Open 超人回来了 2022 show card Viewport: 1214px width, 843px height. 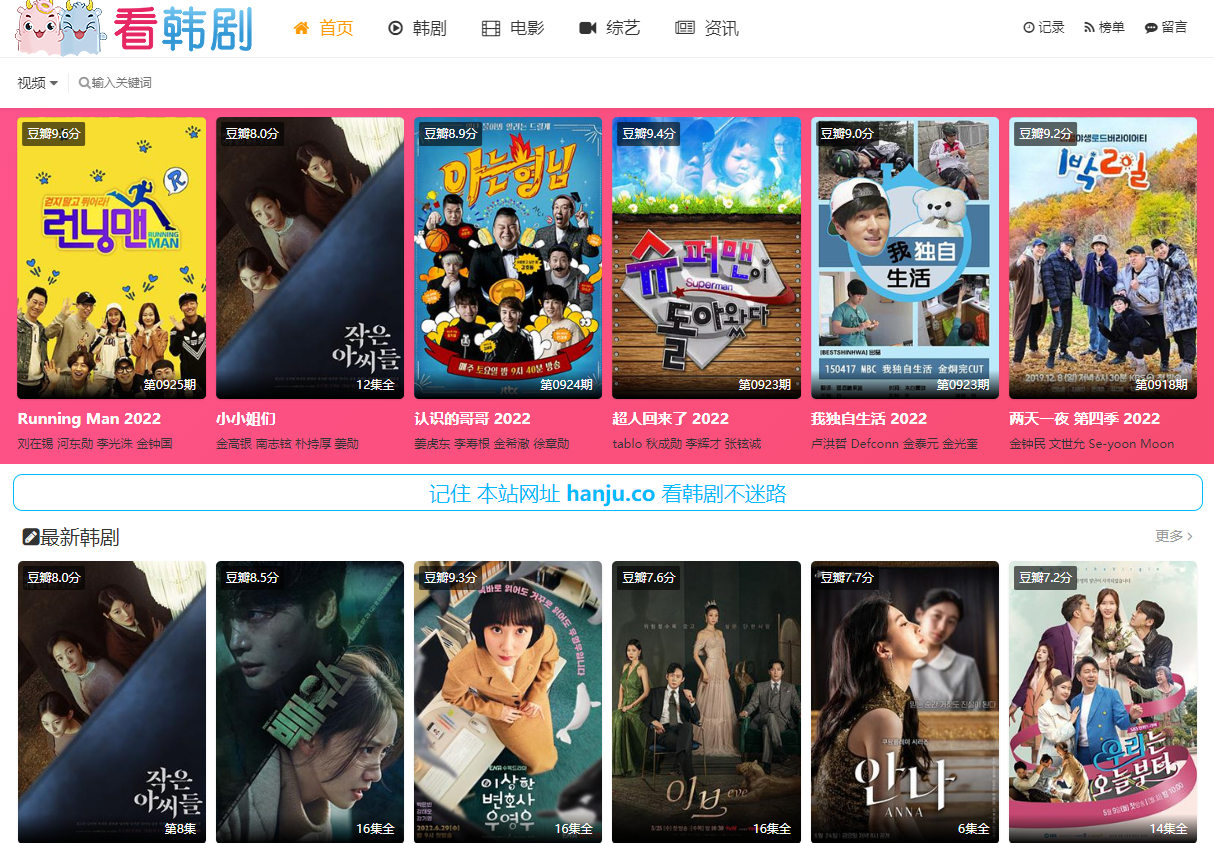click(x=706, y=258)
